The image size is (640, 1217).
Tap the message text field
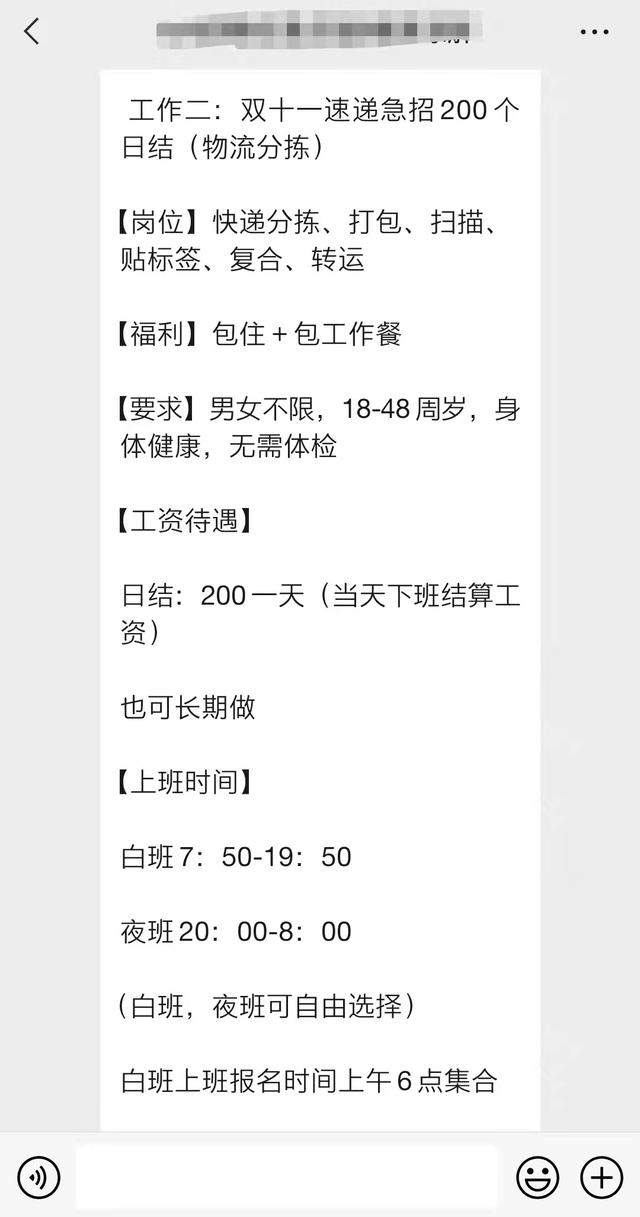point(287,1177)
